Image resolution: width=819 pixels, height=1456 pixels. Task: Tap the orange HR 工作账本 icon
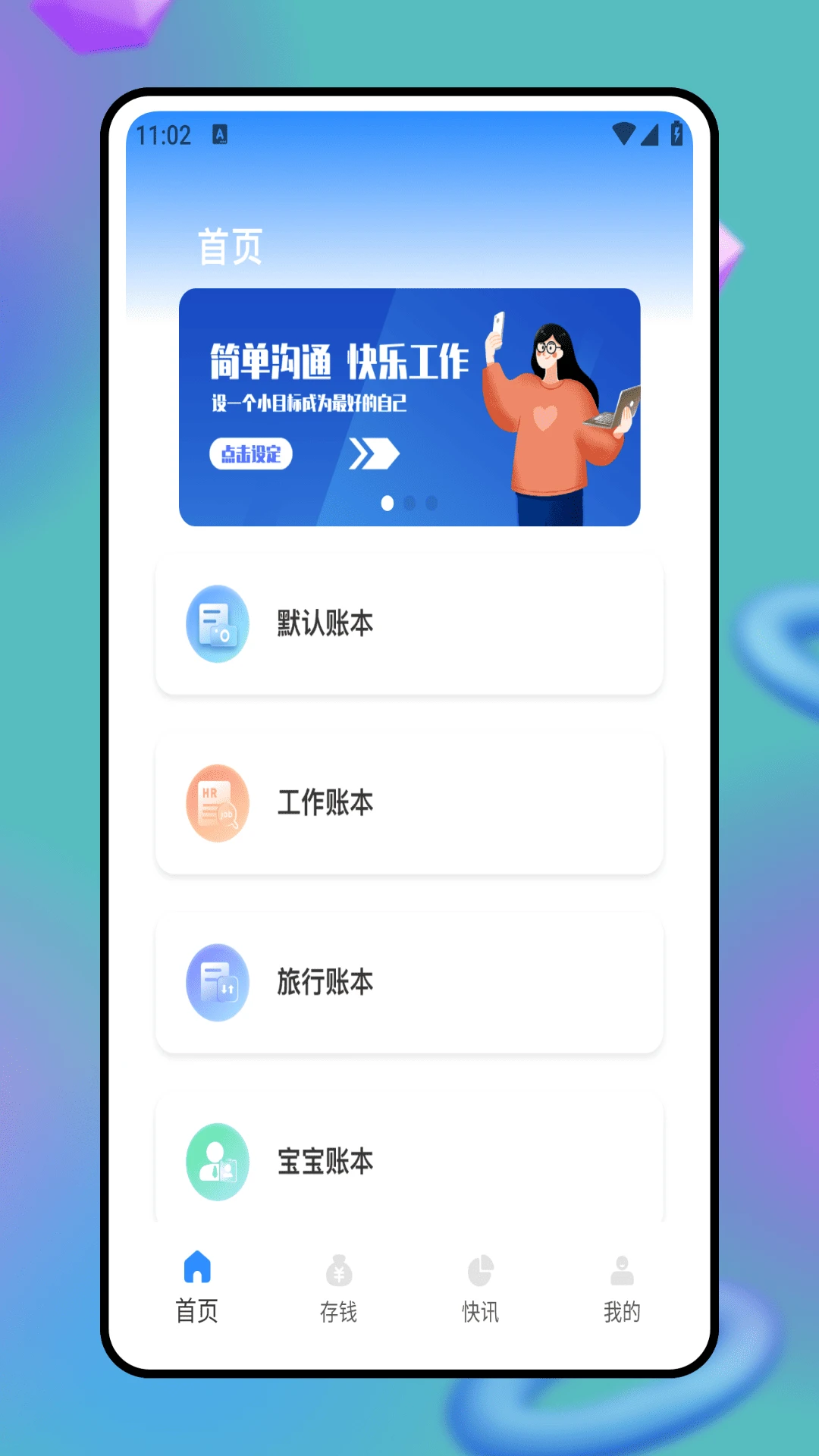(x=217, y=804)
